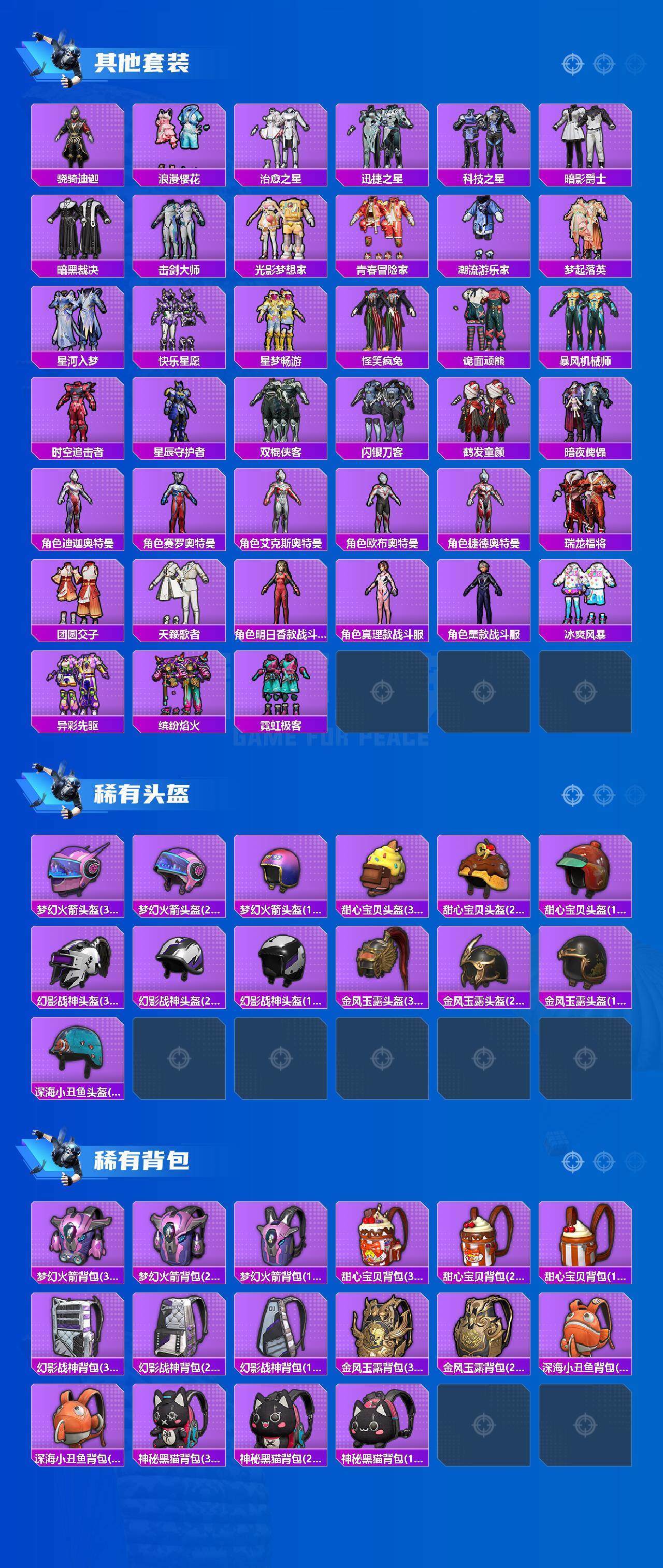663x1568 pixels.
Task: Click an empty inventory slot with crosshair placeholder
Action: click(382, 691)
